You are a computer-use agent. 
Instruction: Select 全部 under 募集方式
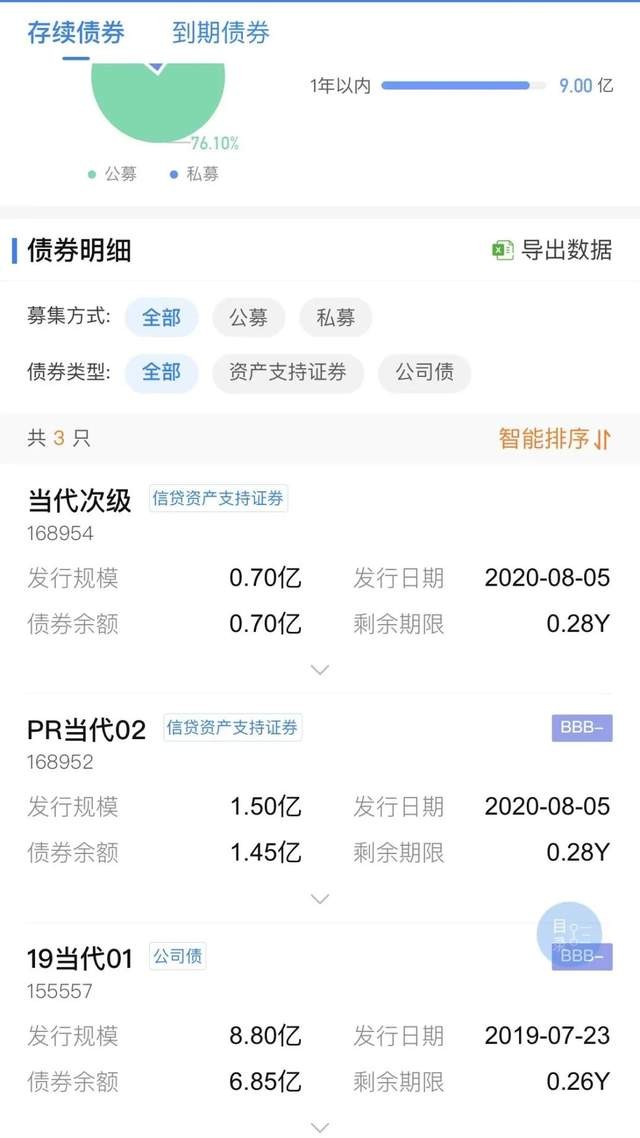161,317
